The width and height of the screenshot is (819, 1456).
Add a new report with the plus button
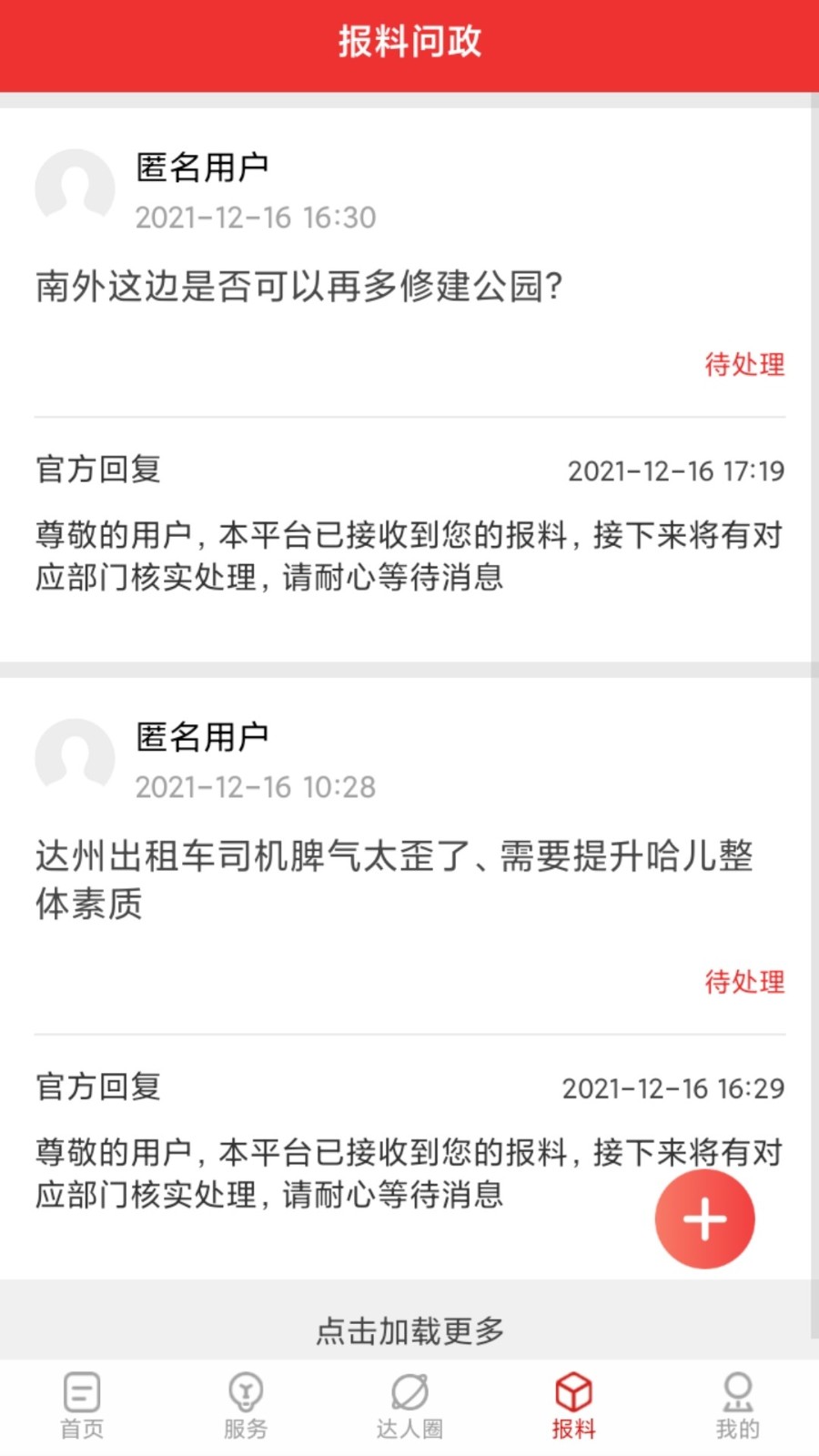click(704, 1219)
